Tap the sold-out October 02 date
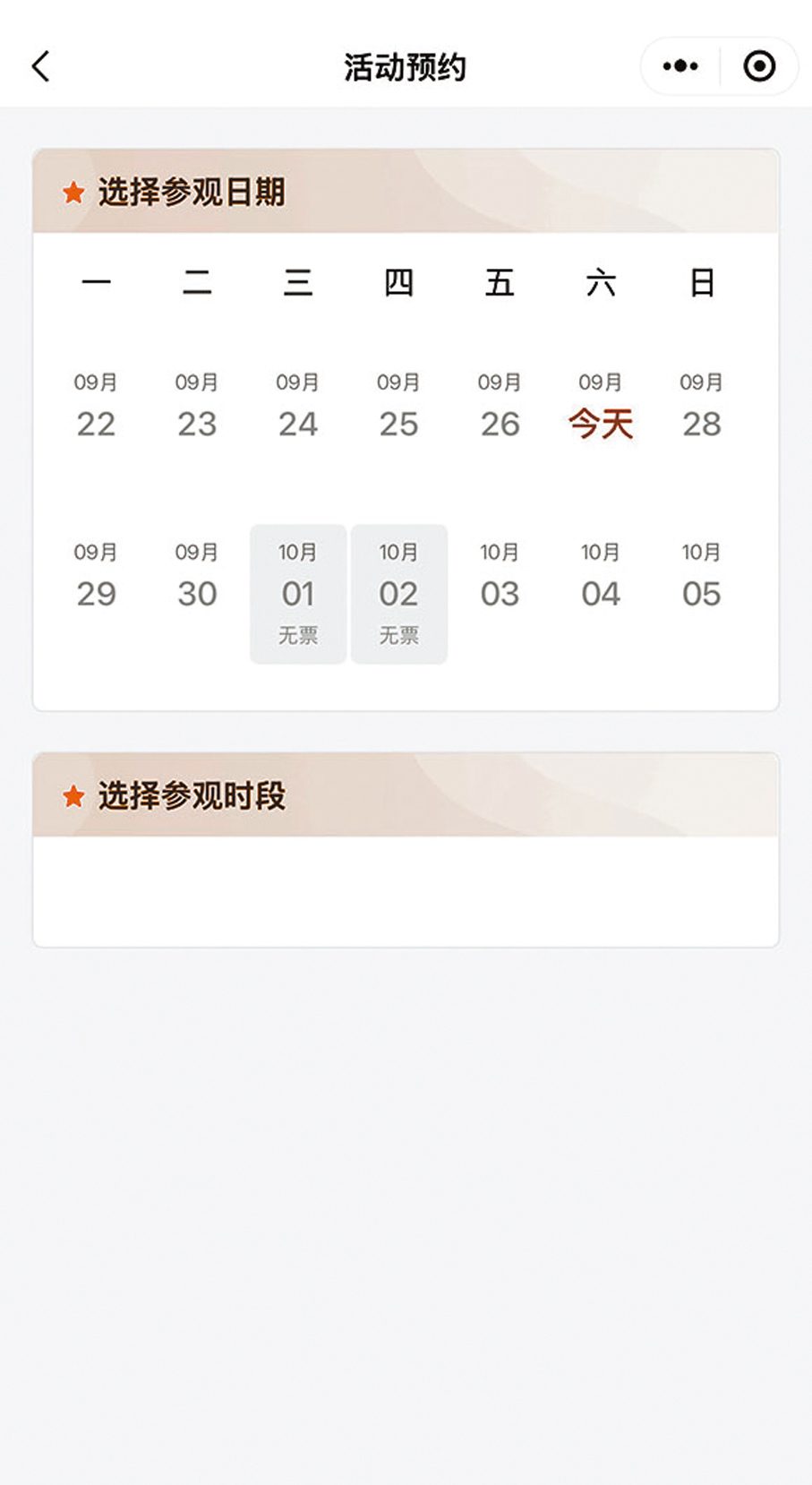Image resolution: width=812 pixels, height=1485 pixels. tap(399, 593)
